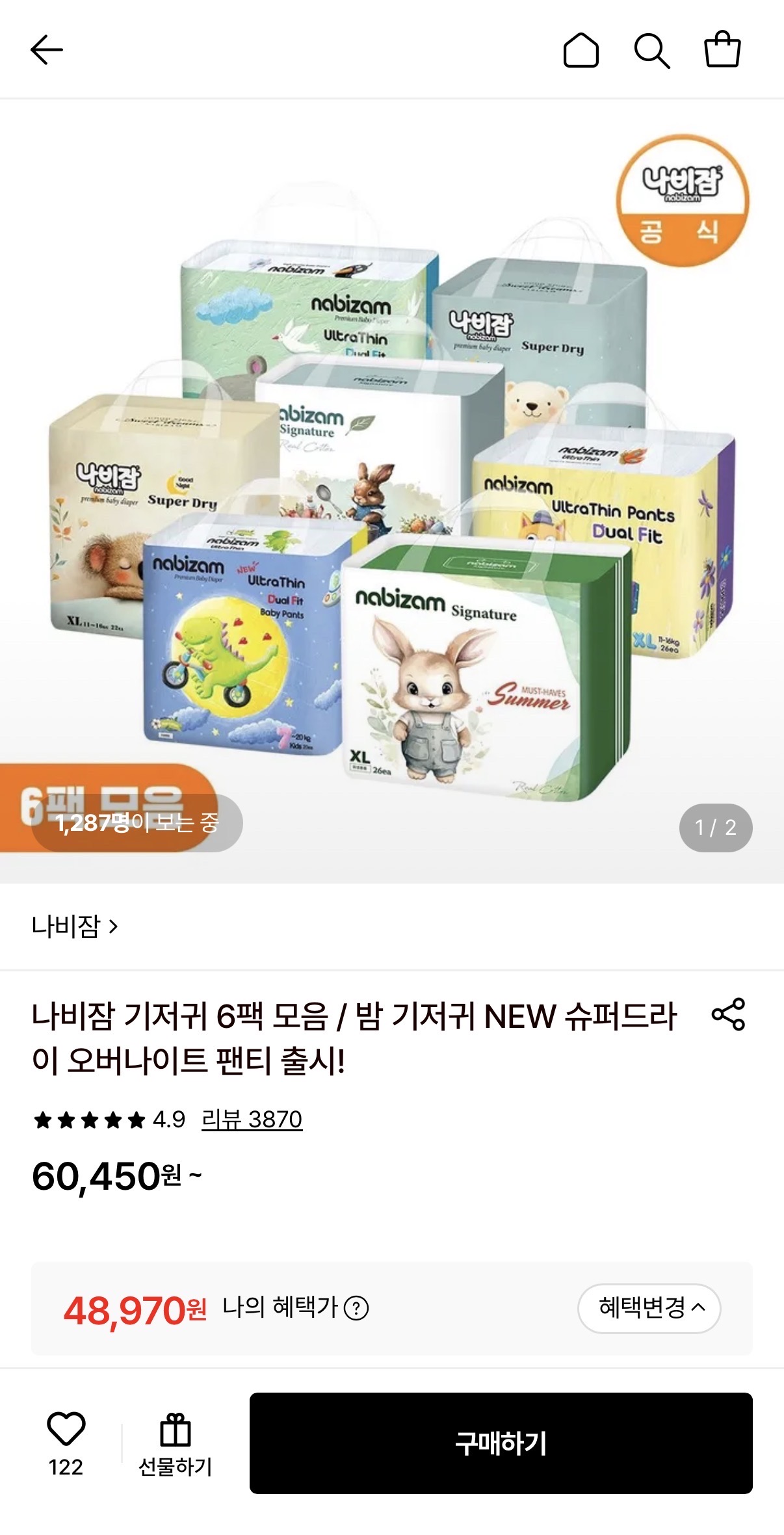Tap the 구매하기 buy button

tap(501, 1443)
